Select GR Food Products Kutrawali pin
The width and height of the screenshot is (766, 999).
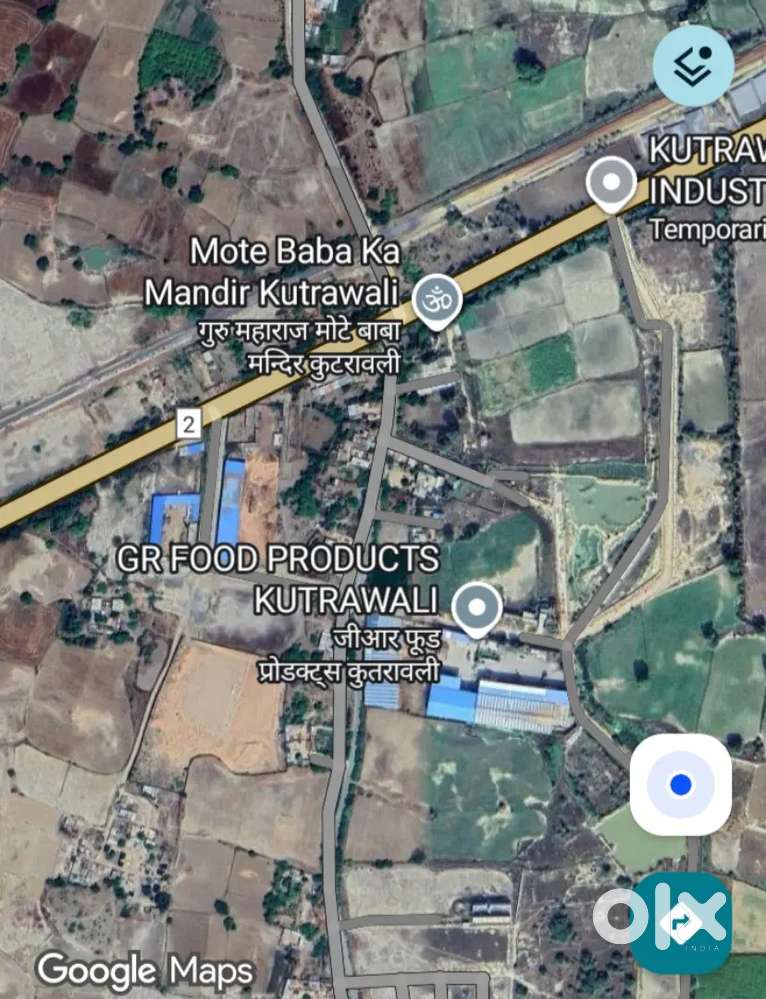pyautogui.click(x=477, y=607)
